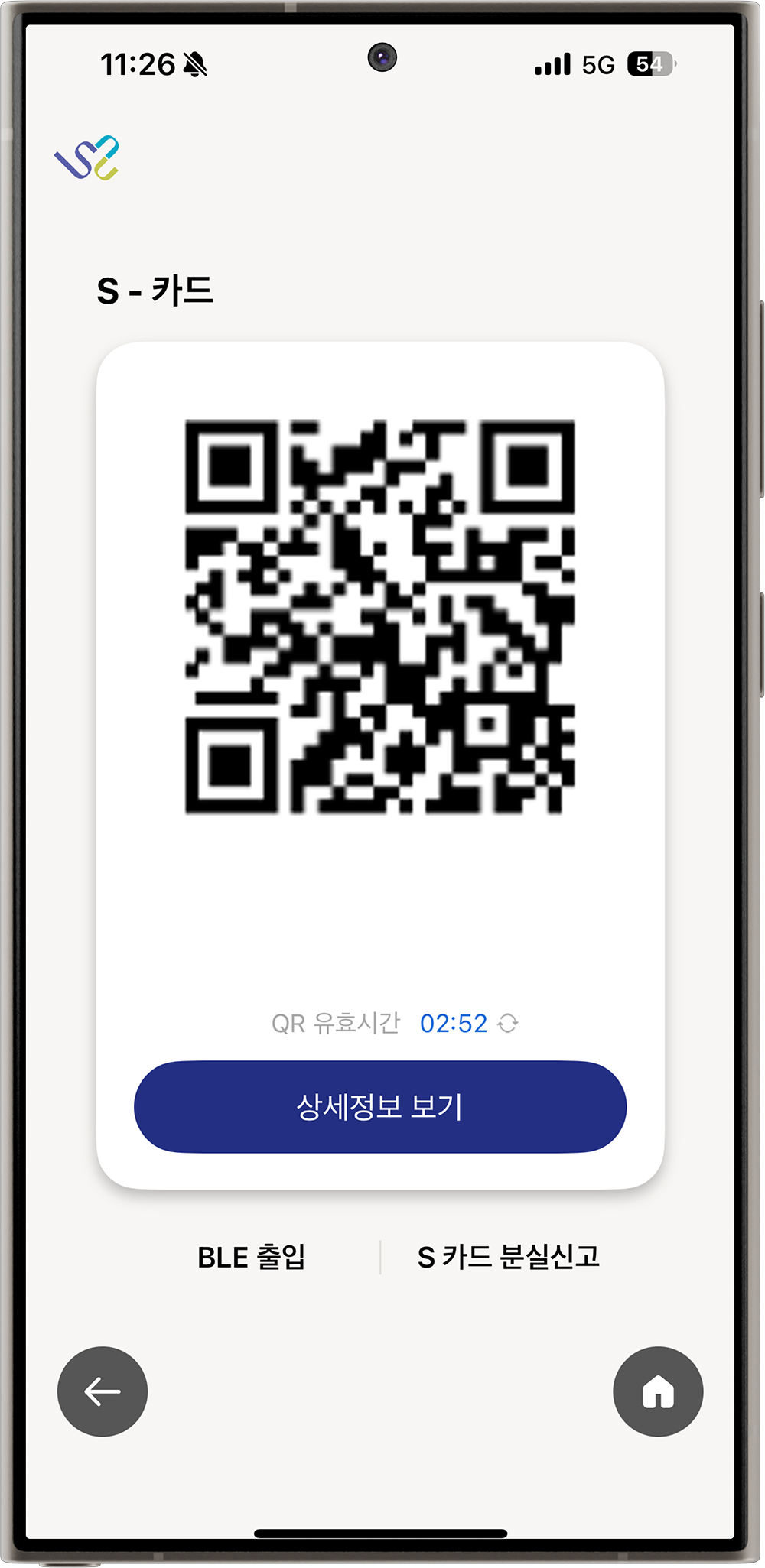This screenshot has height=1568, width=765.
Task: Report a lost card via S 카드 분실신고
Action: point(509,1257)
